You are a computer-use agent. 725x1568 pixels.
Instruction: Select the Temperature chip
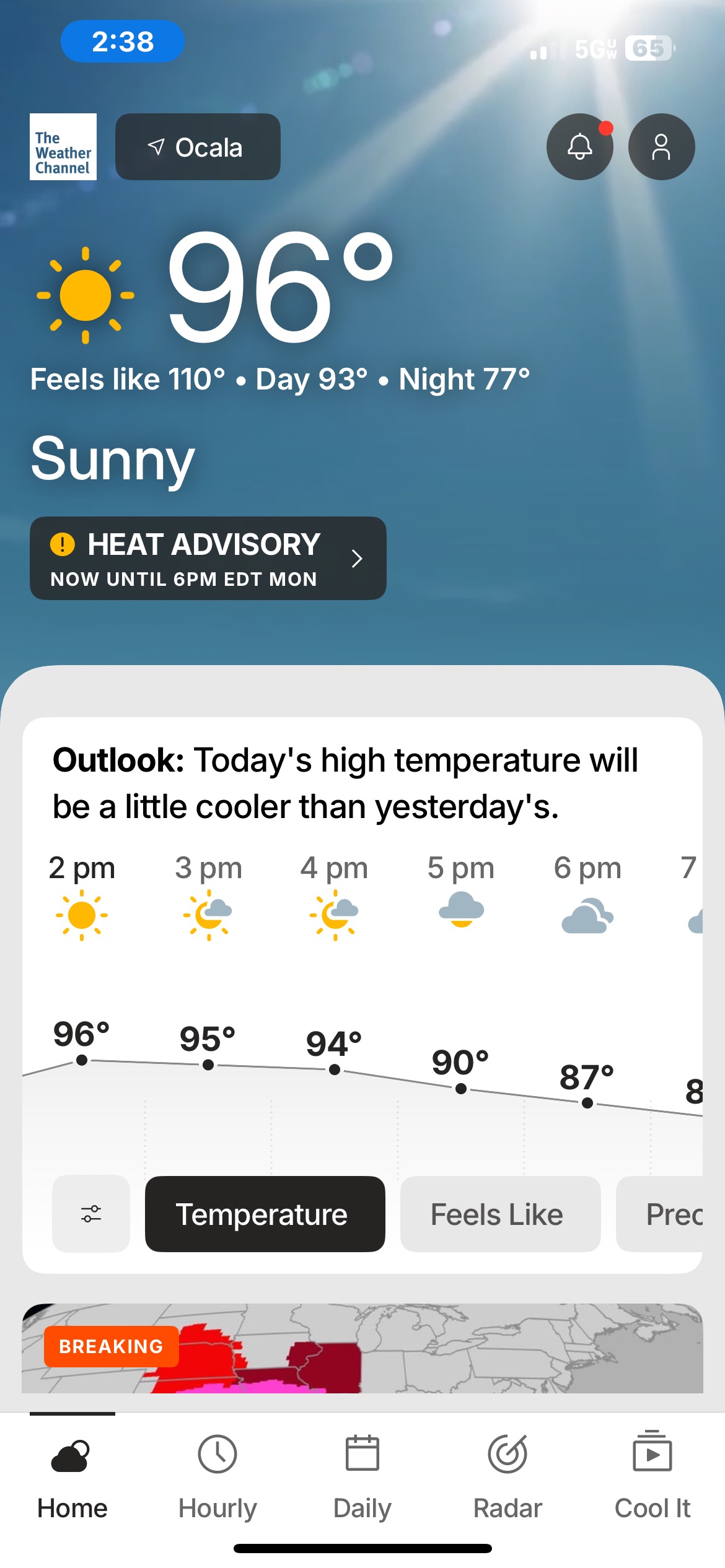[265, 1214]
